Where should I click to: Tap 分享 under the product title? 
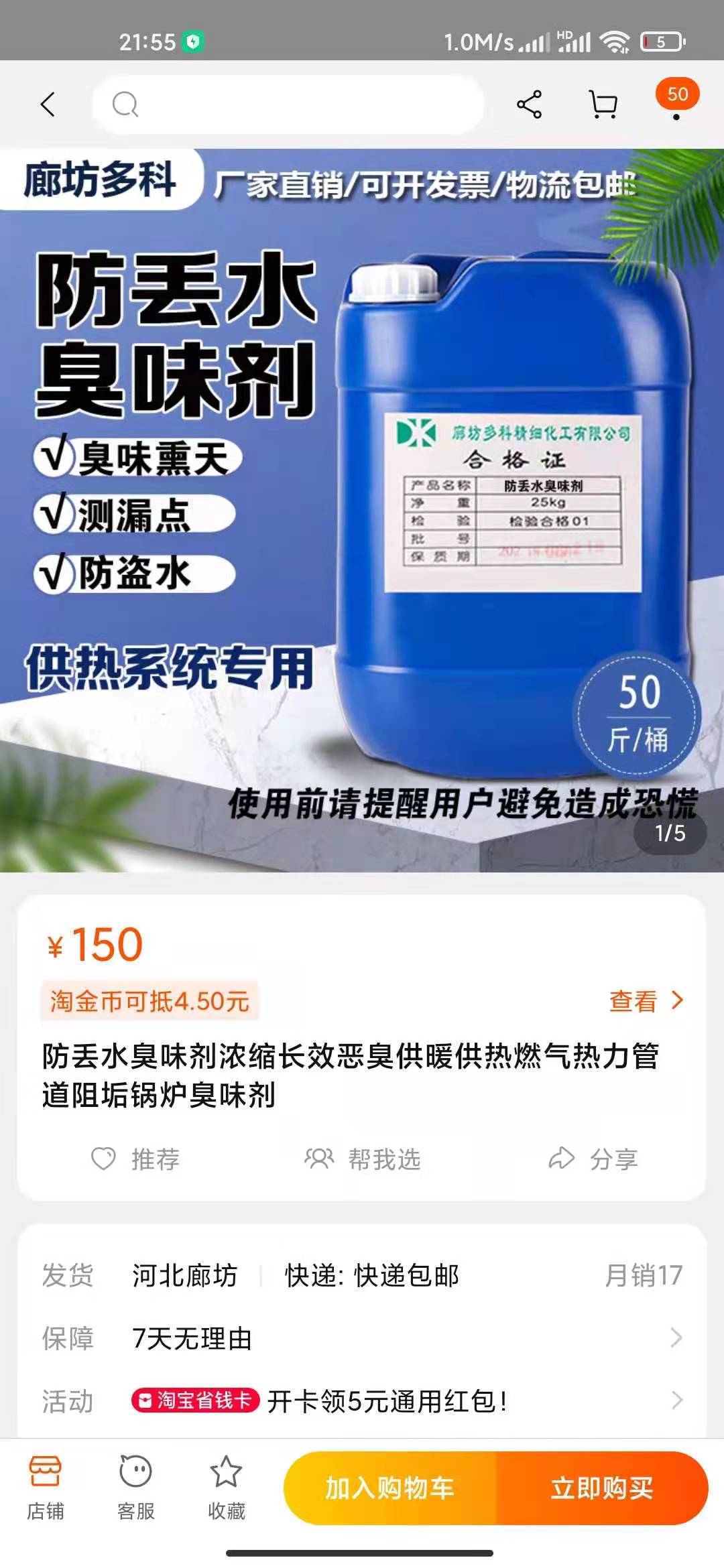tap(593, 1159)
